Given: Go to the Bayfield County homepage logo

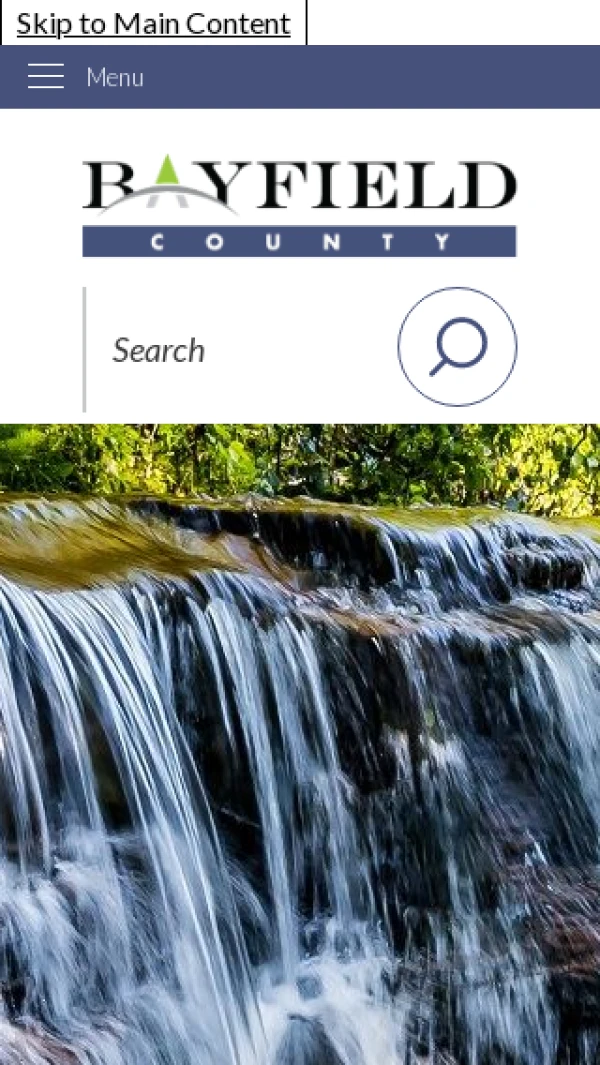Looking at the screenshot, I should coord(299,207).
